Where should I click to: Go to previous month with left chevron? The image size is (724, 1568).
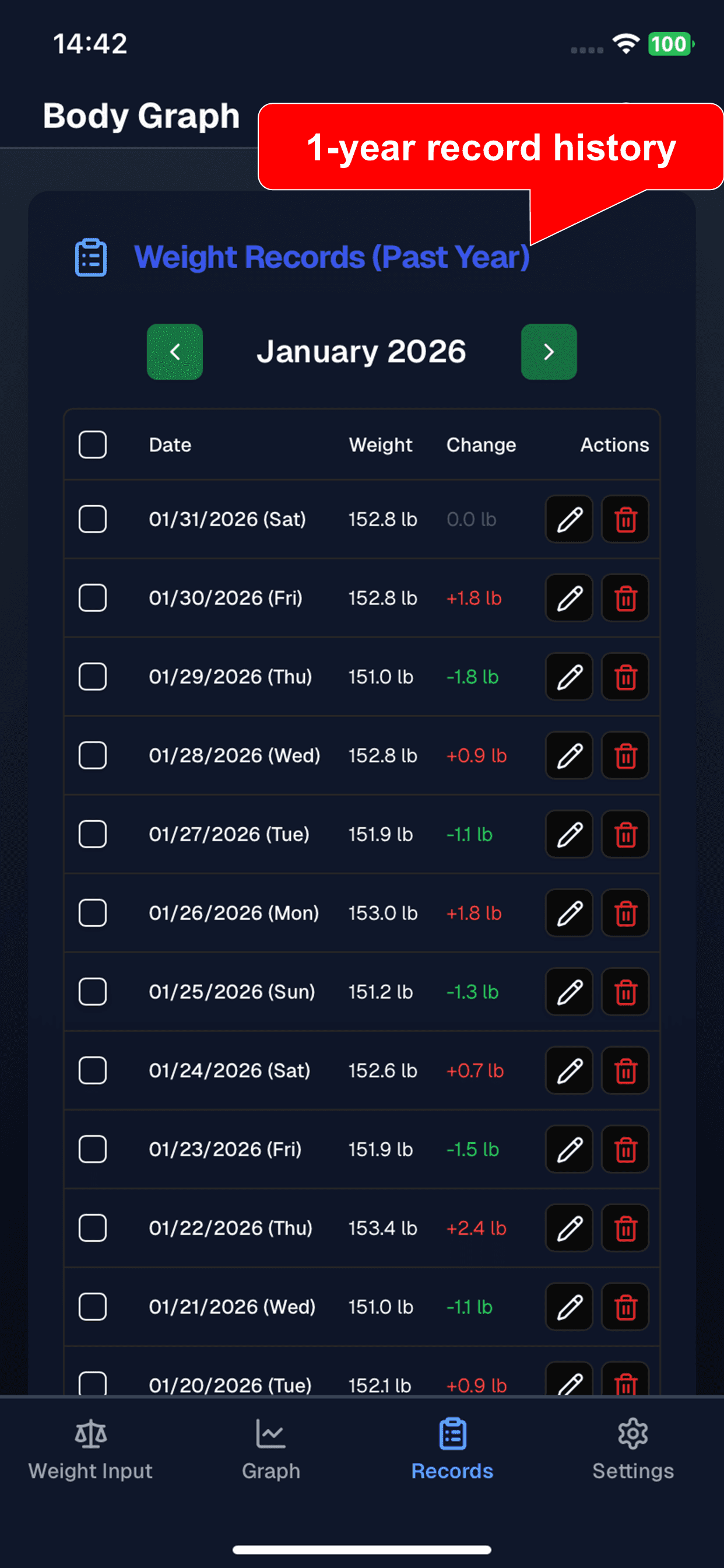[x=175, y=352]
